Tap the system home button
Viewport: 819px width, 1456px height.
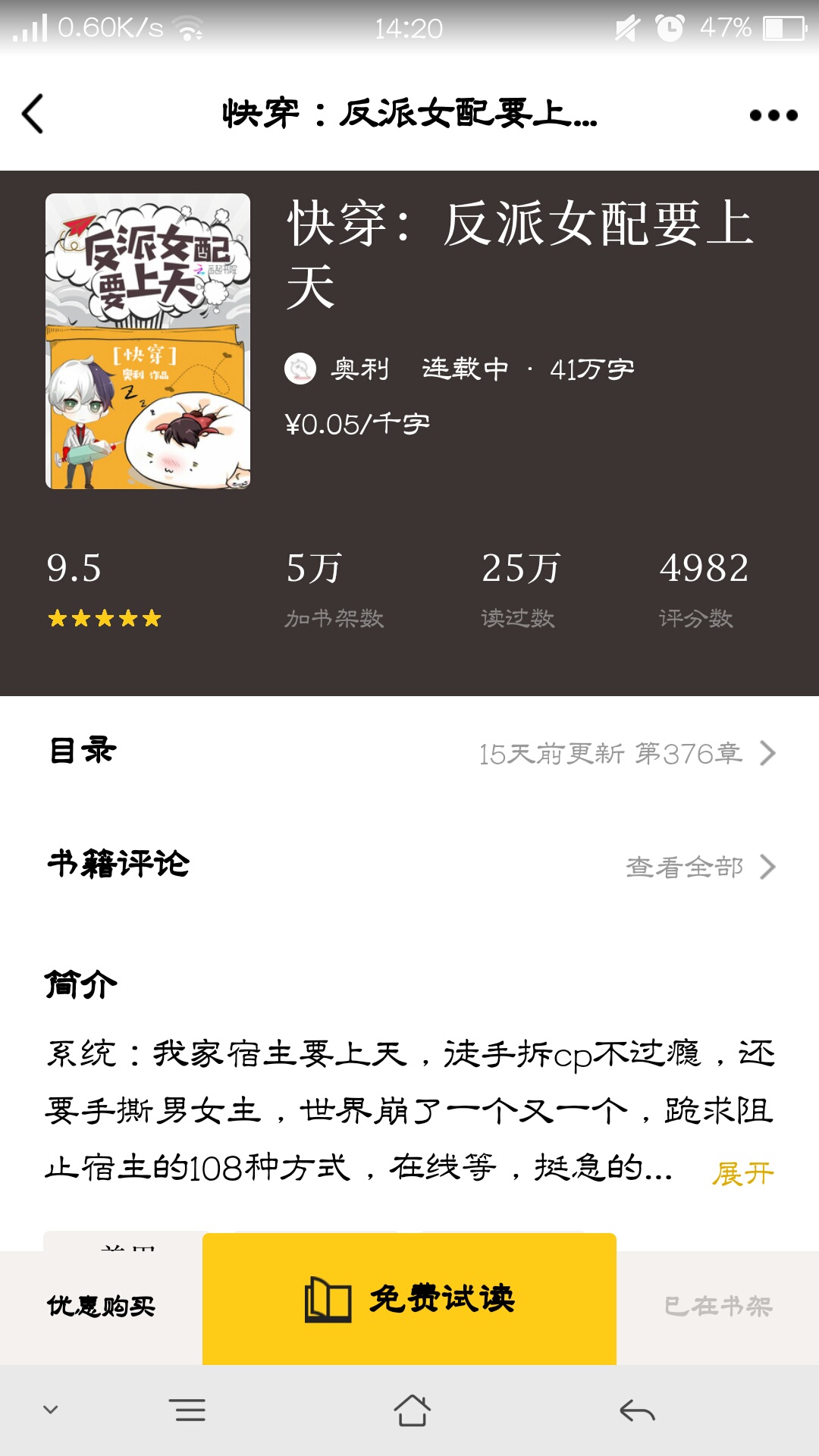coord(412,1410)
